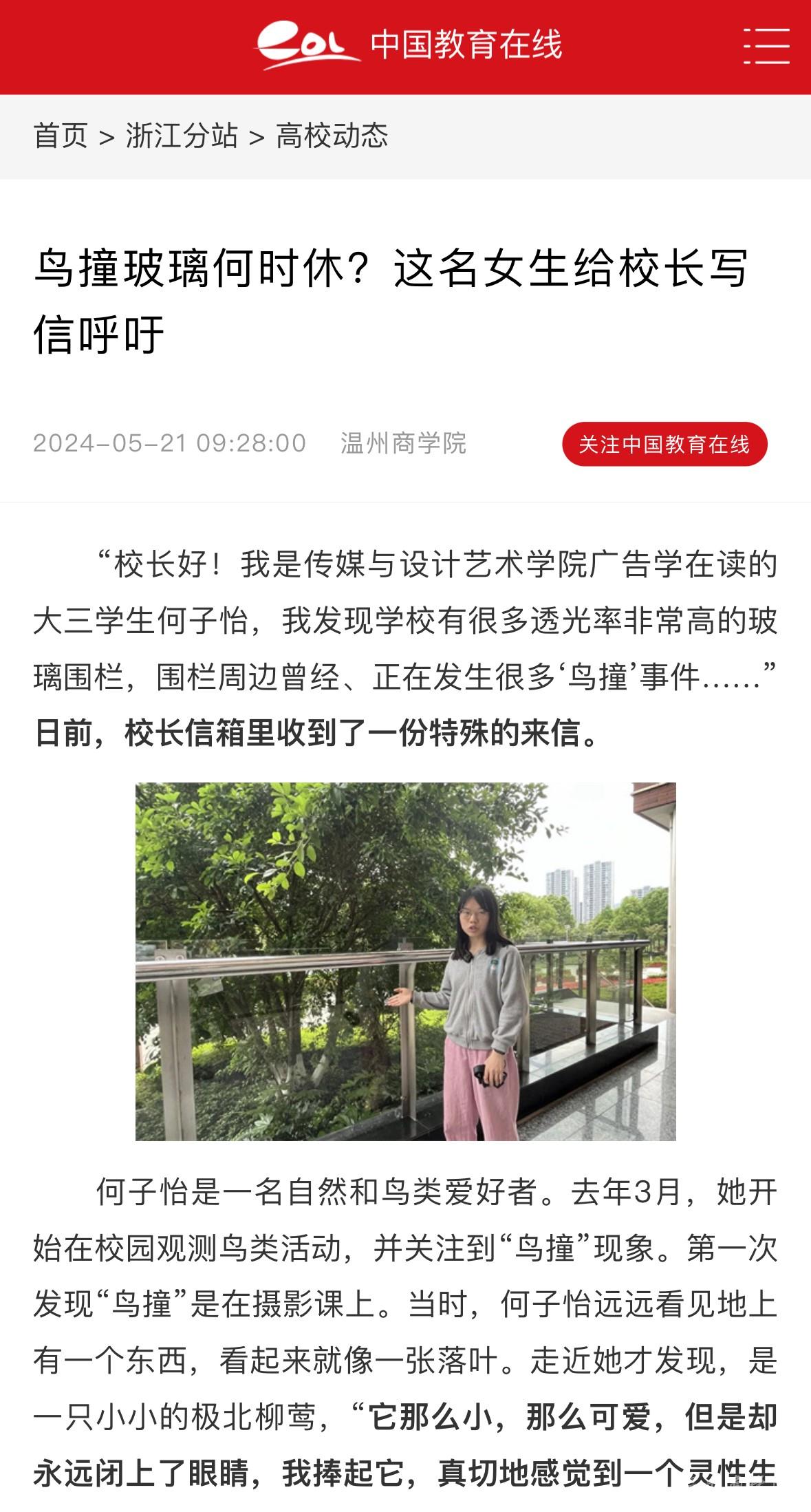Open the 浙江分站 breadcrumb
Viewport: 811px width, 1512px height.
pyautogui.click(x=182, y=136)
